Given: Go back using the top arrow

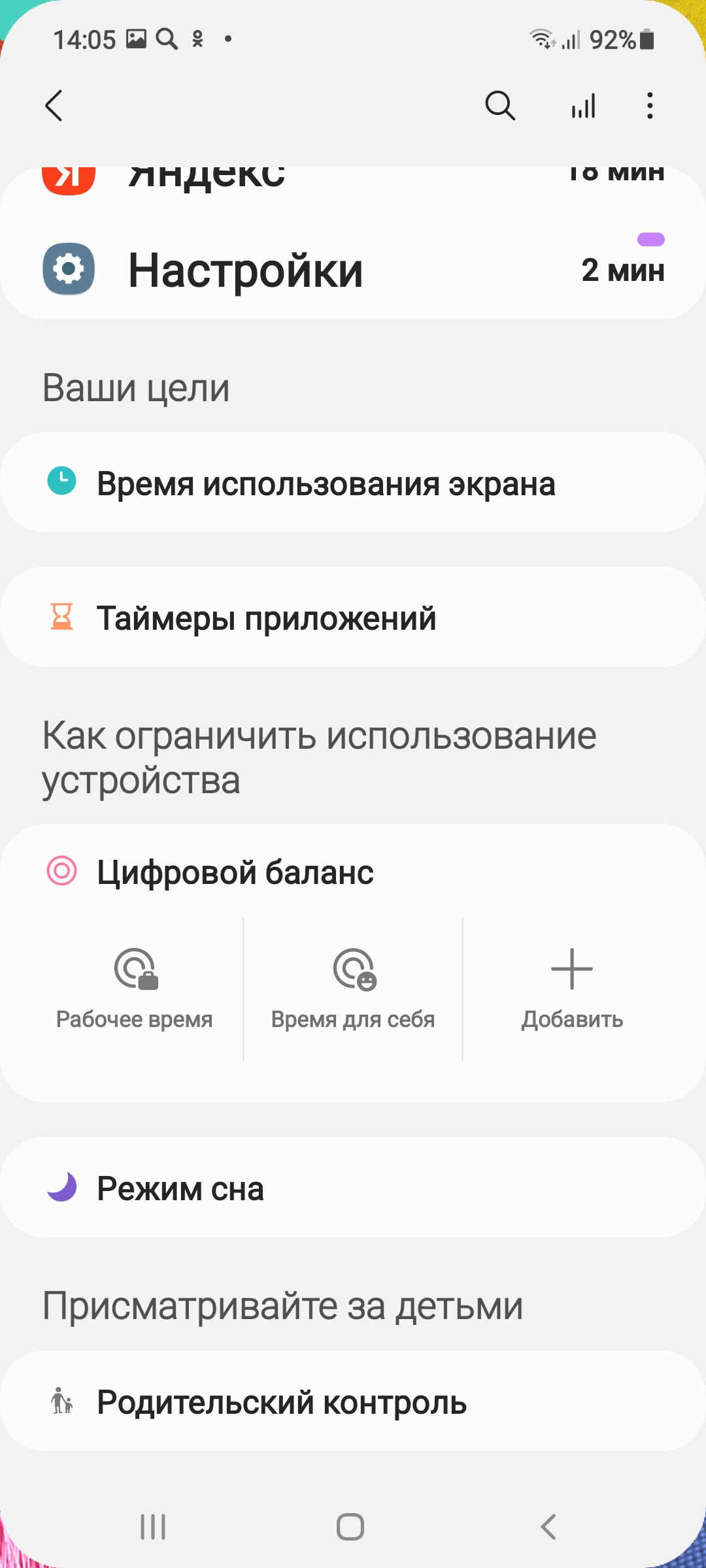Looking at the screenshot, I should 54,106.
